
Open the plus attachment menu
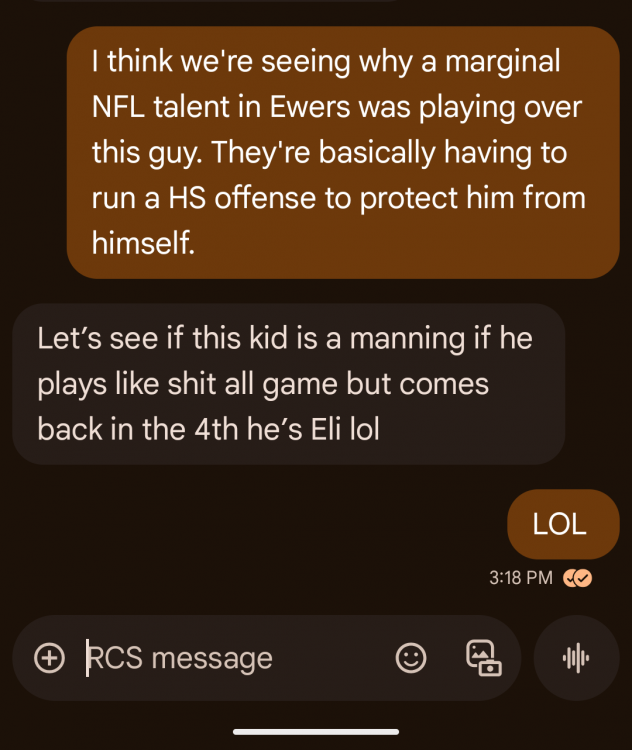pos(49,657)
